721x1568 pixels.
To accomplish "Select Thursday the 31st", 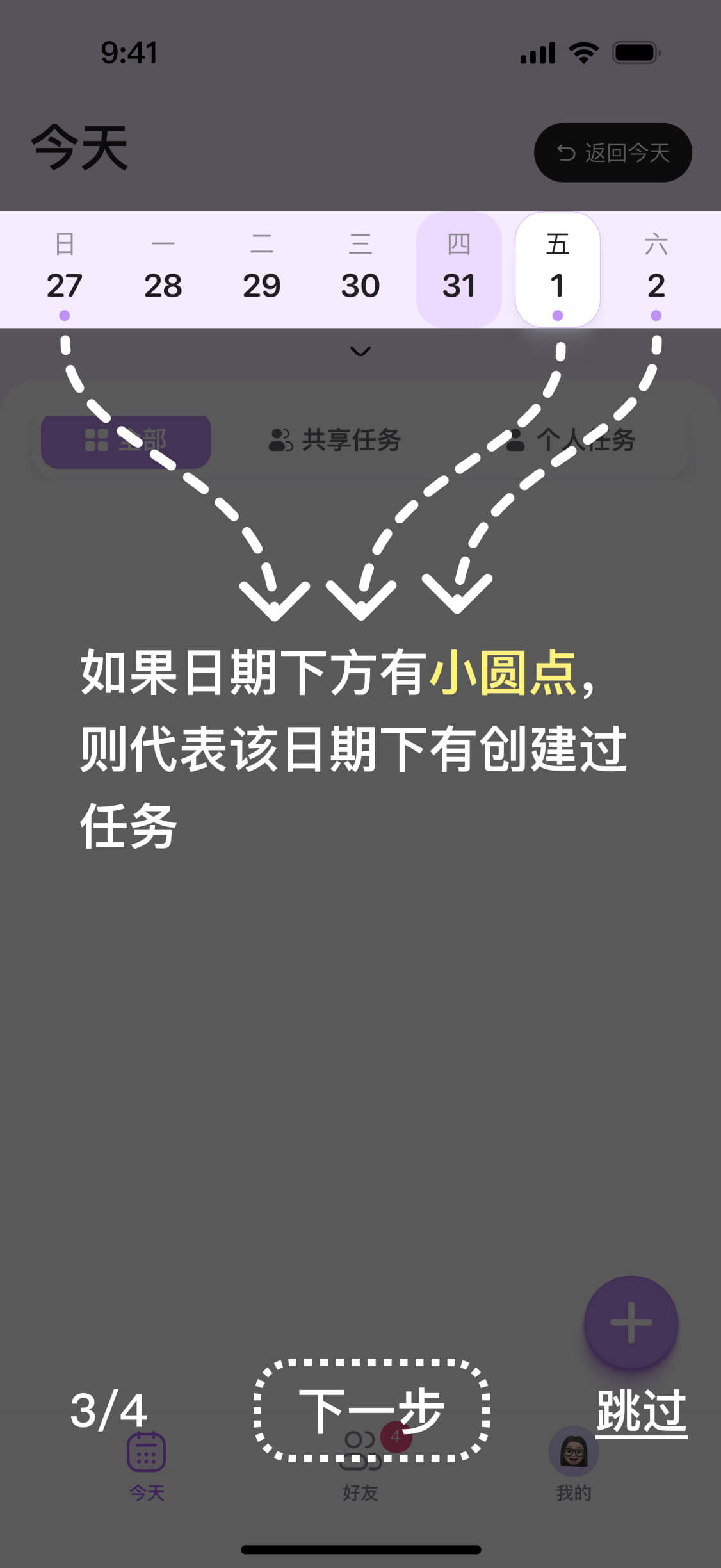I will 459,270.
